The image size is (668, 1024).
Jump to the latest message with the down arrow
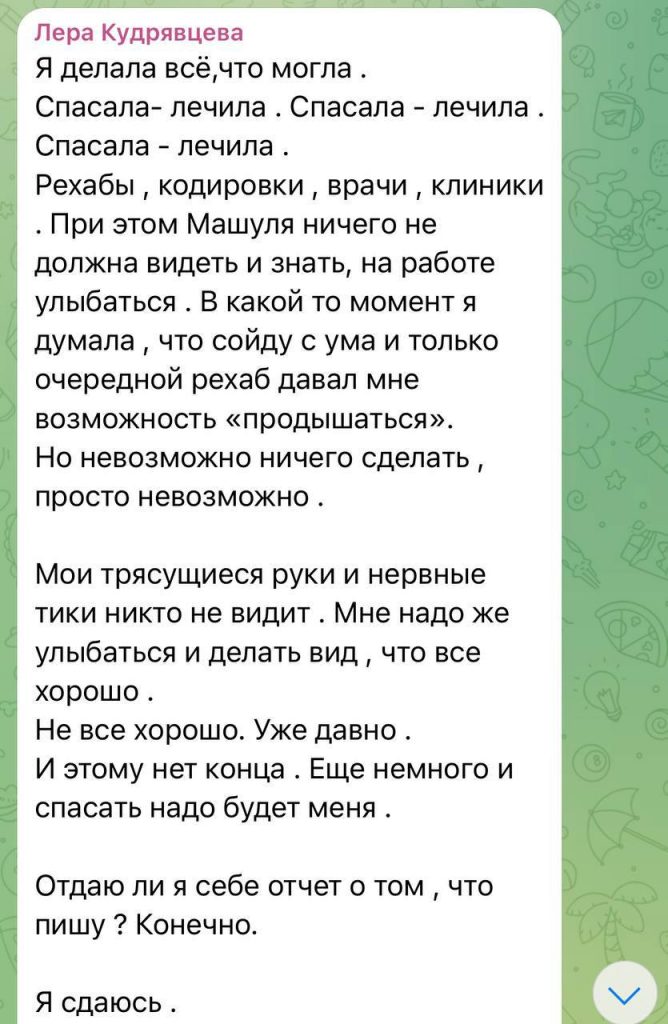point(625,995)
